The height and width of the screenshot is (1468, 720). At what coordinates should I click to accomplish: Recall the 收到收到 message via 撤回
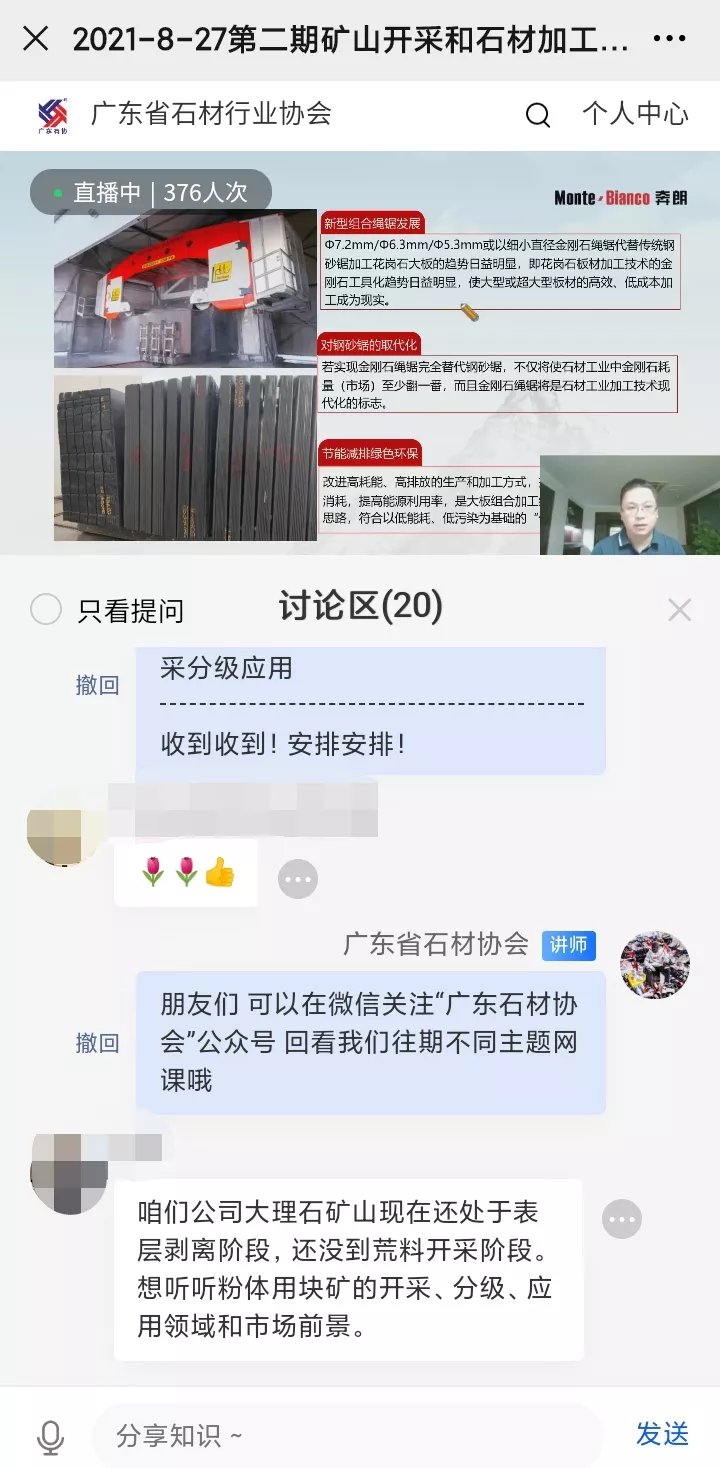[97, 685]
